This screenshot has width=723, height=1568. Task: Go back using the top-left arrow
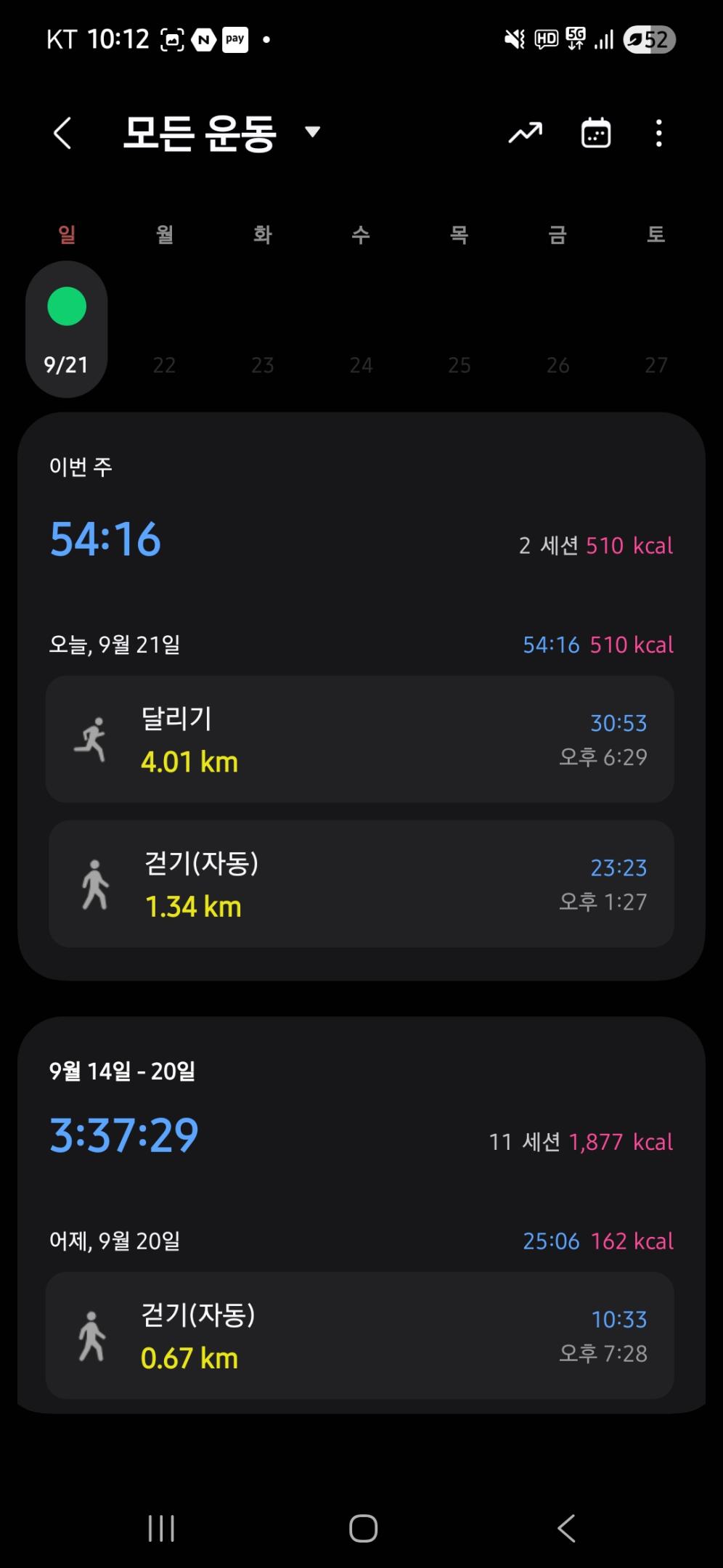[x=63, y=134]
